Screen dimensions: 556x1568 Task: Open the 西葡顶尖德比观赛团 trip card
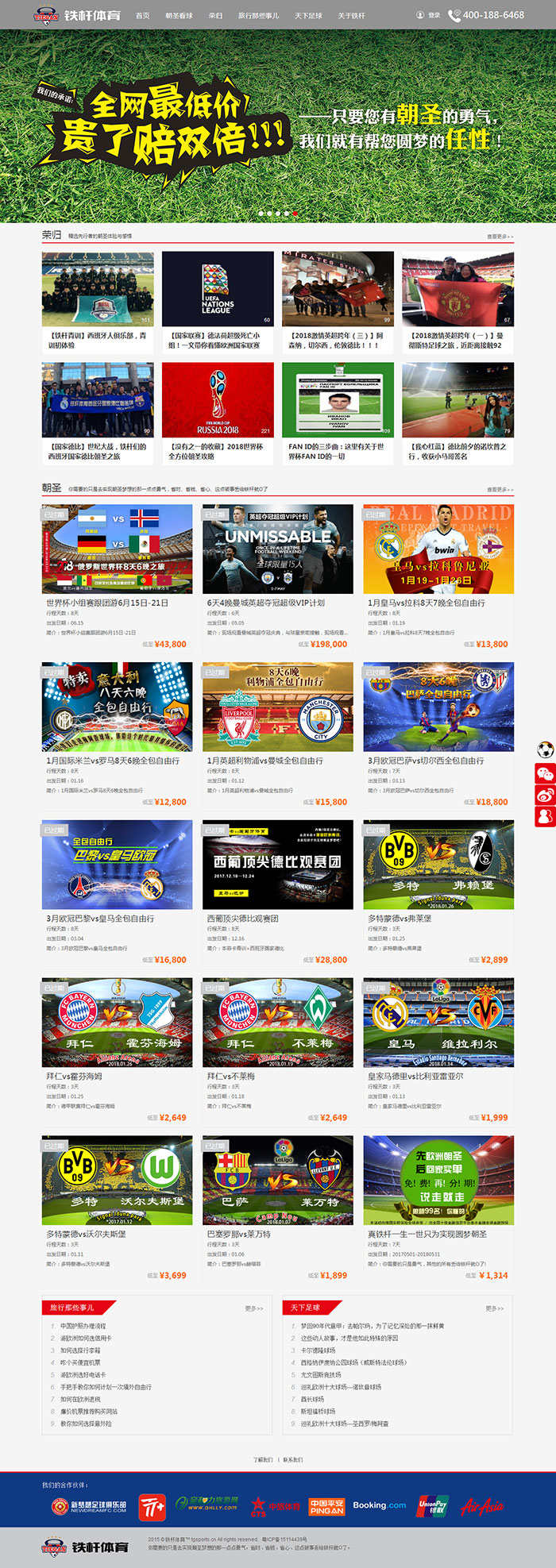(x=277, y=892)
